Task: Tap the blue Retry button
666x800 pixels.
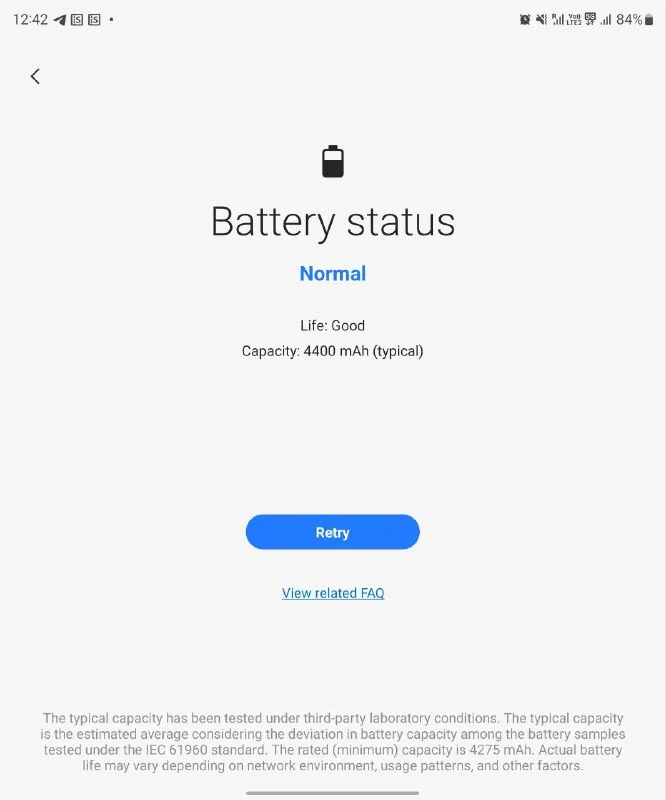Action: [332, 532]
